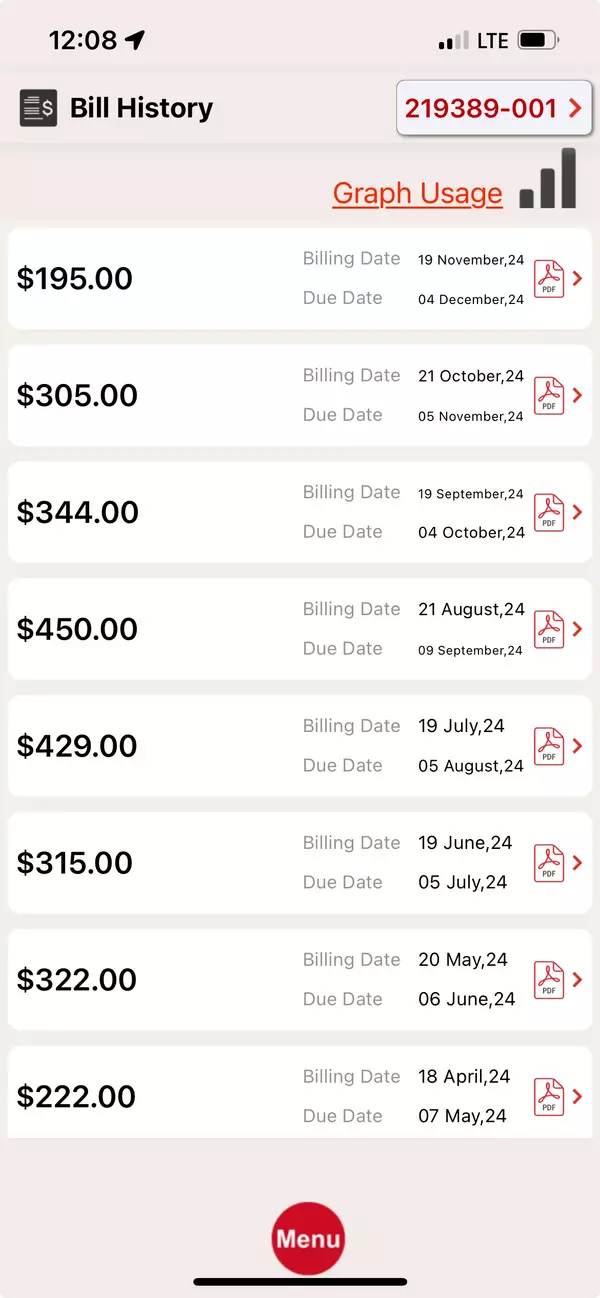This screenshot has width=600, height=1298.
Task: View PDF of the $222.00 bill
Action: pyautogui.click(x=549, y=1097)
